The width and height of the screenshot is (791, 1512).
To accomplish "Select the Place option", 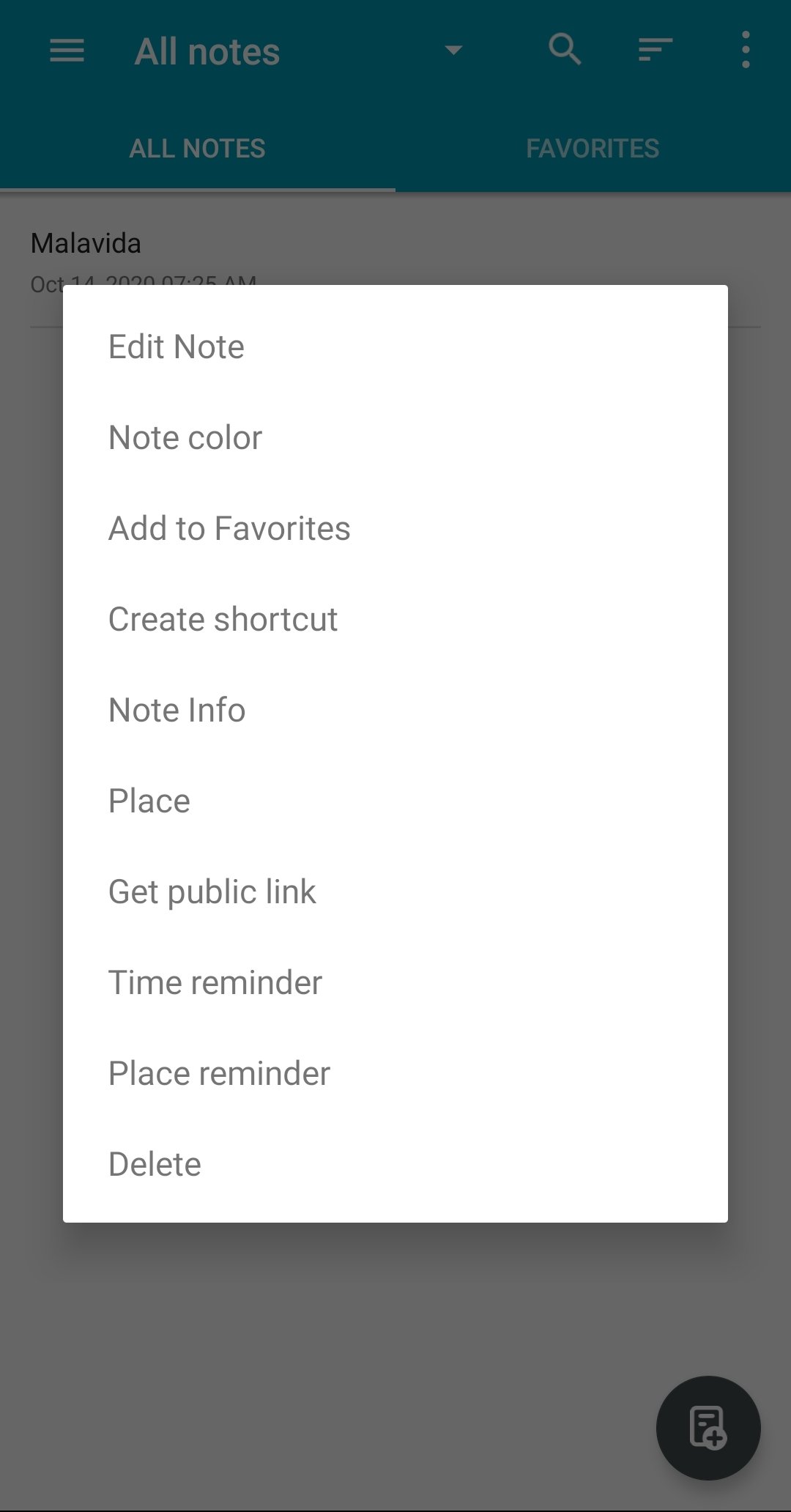I will (149, 801).
